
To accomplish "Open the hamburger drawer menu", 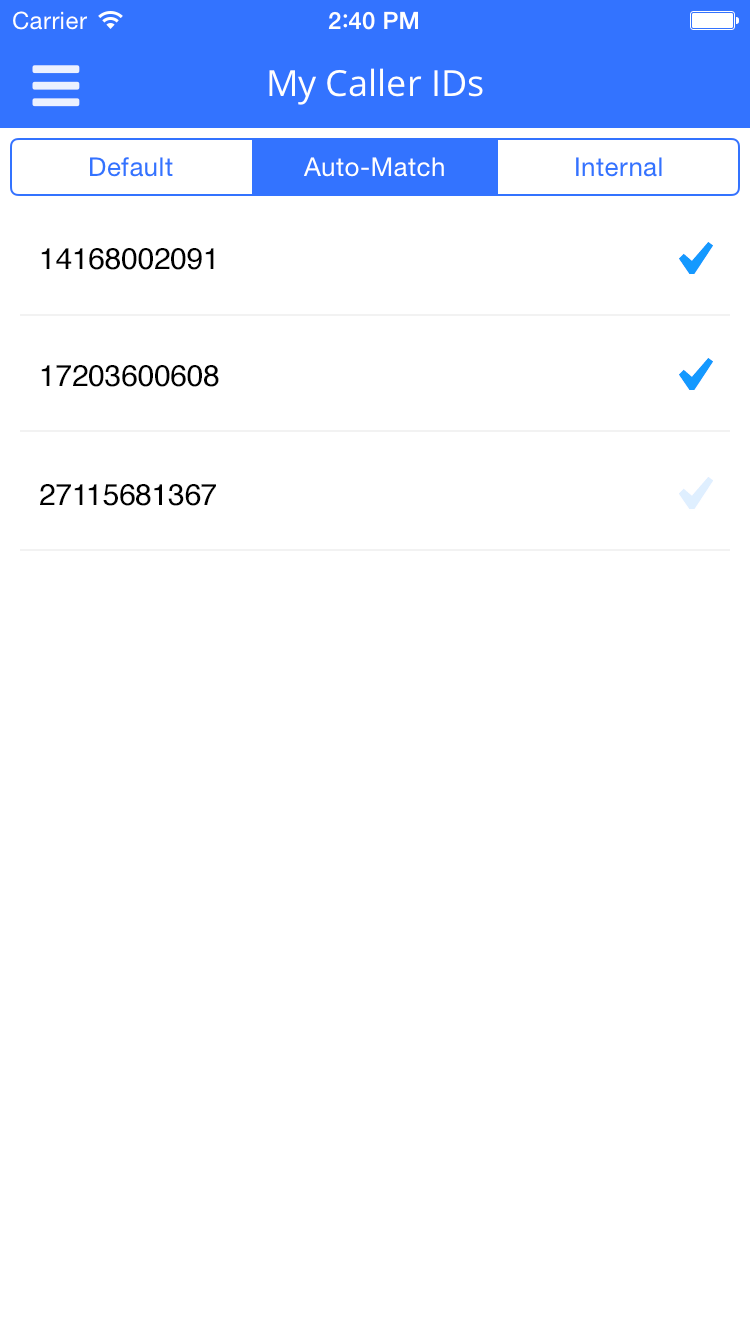I will (56, 85).
